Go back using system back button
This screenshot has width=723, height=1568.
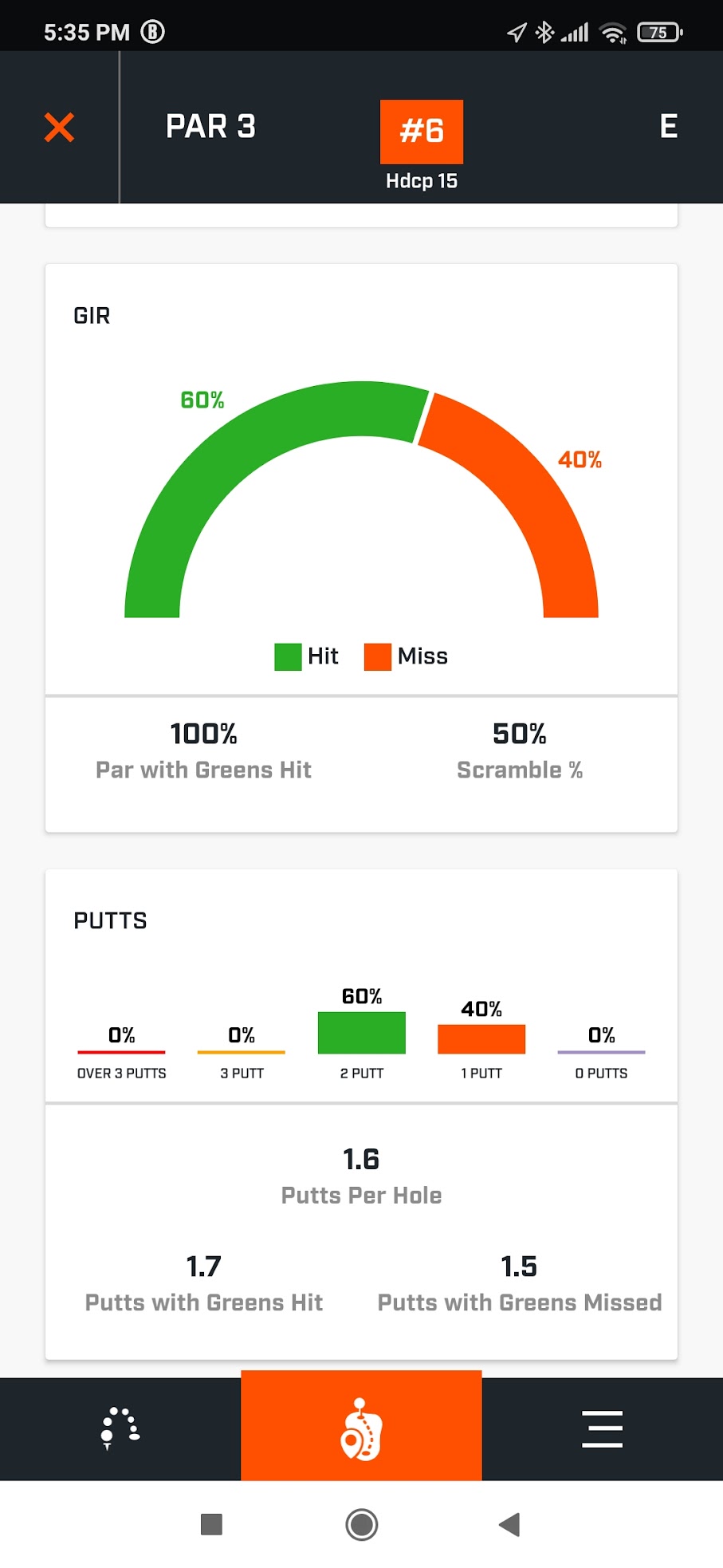point(510,1524)
